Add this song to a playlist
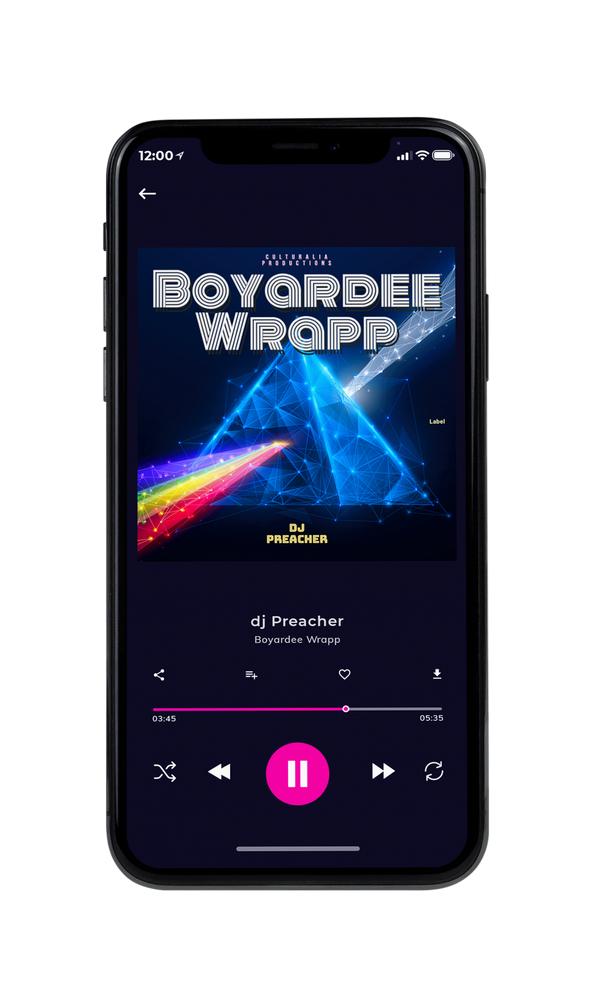 (251, 675)
